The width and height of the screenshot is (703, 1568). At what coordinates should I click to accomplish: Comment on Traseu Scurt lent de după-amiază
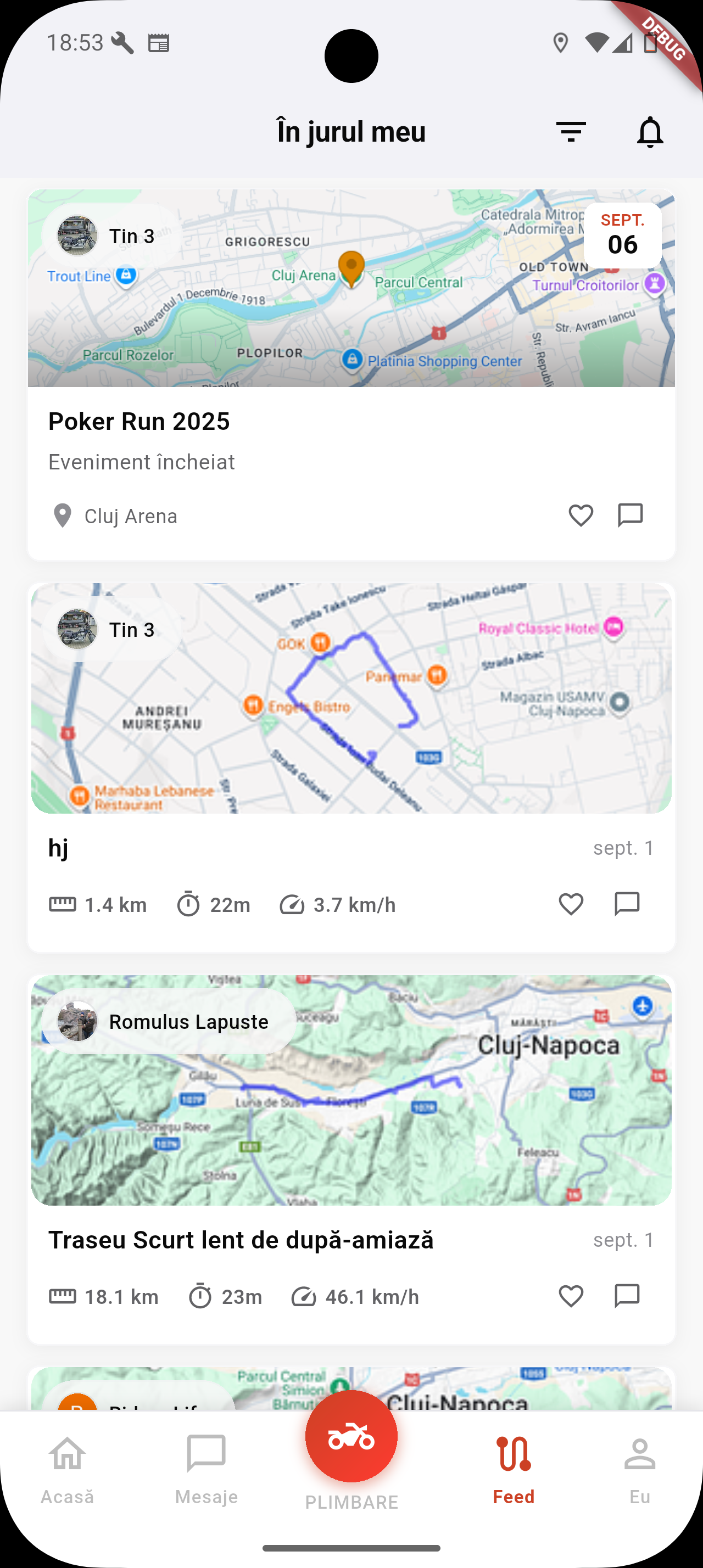(x=626, y=1296)
